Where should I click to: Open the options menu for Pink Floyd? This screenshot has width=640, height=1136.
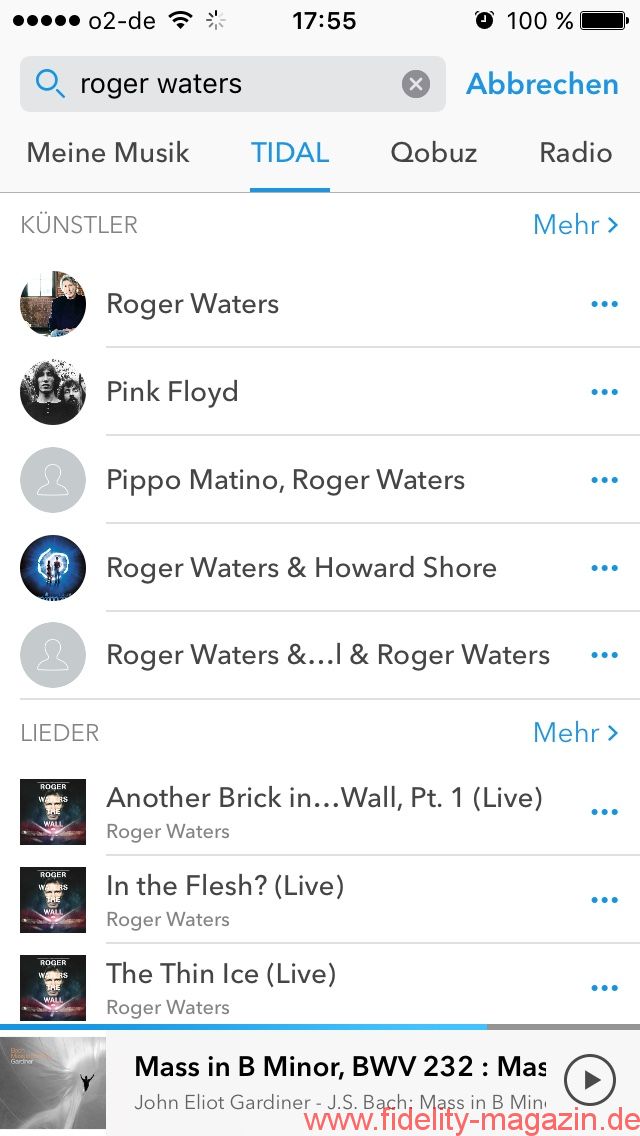click(604, 392)
